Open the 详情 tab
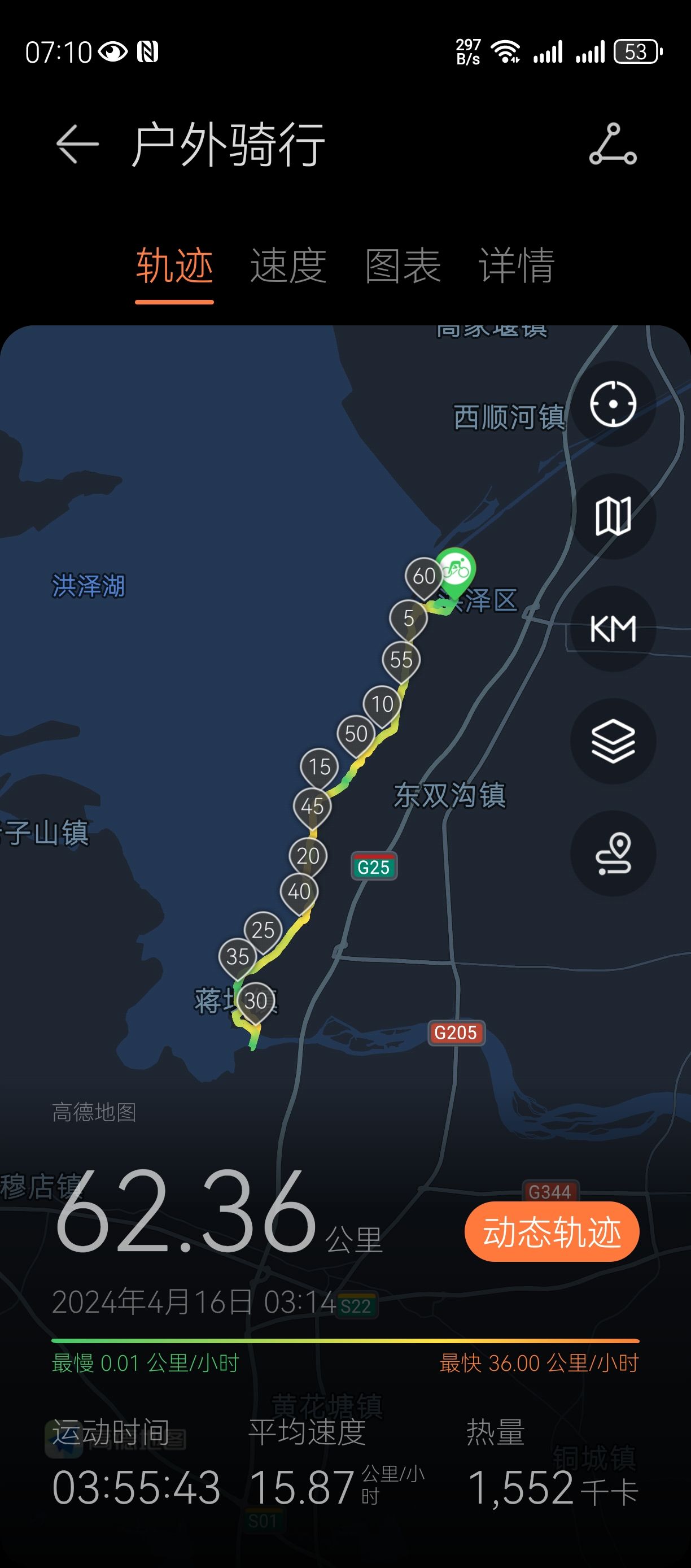Viewport: 691px width, 1568px height. pos(517,266)
